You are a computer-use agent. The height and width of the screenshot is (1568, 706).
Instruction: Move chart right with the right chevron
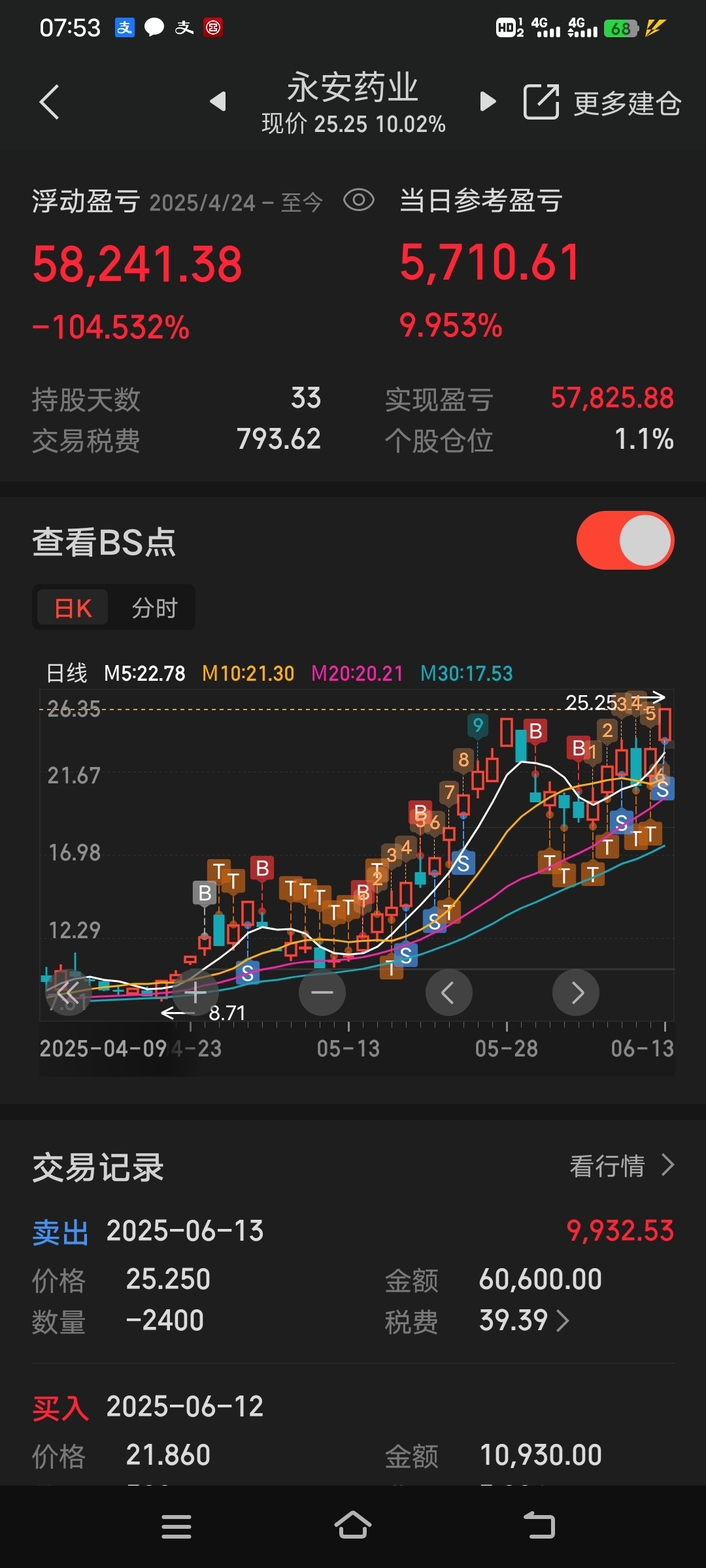tap(575, 993)
